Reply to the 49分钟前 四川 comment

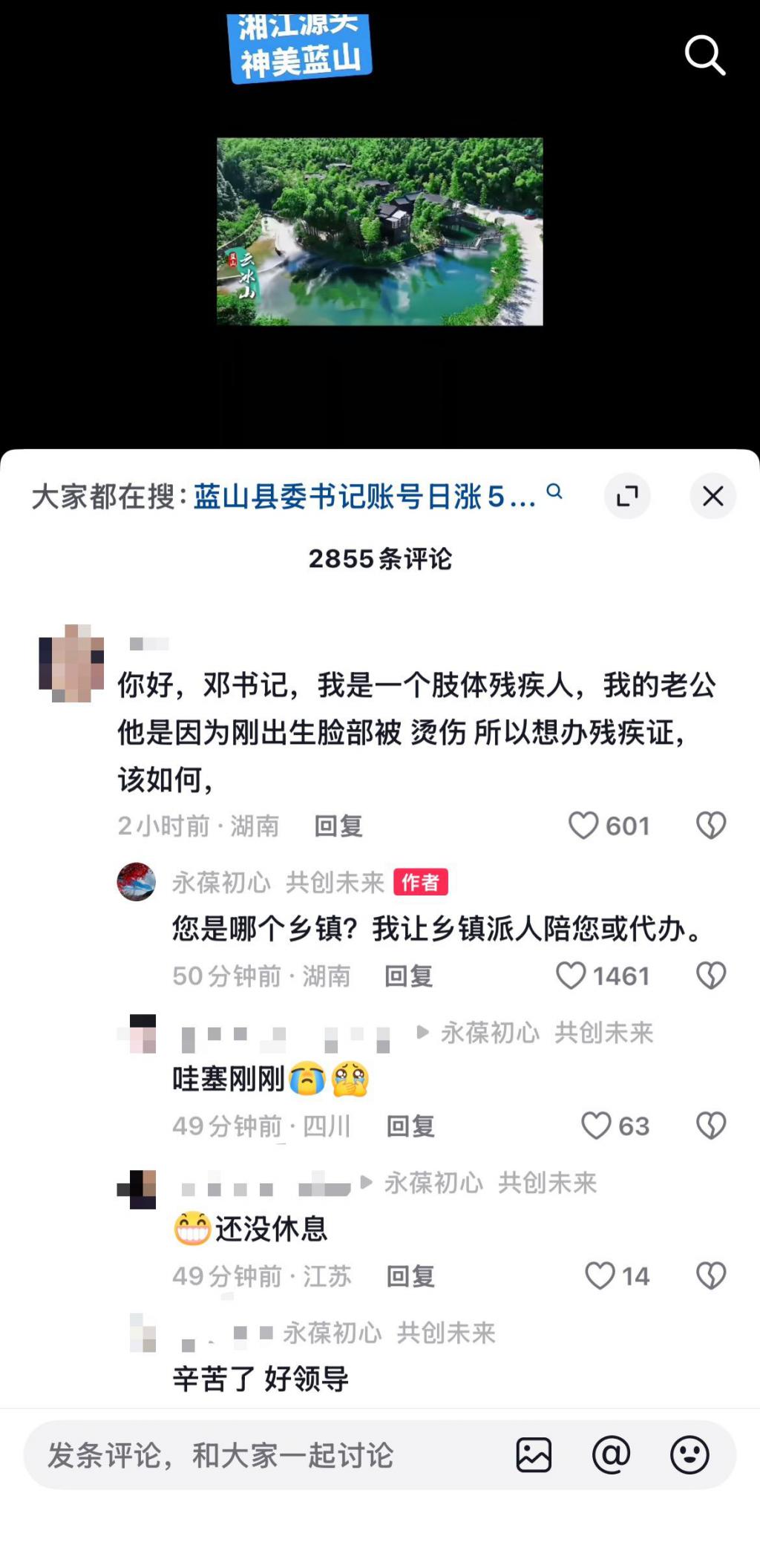click(x=410, y=1126)
